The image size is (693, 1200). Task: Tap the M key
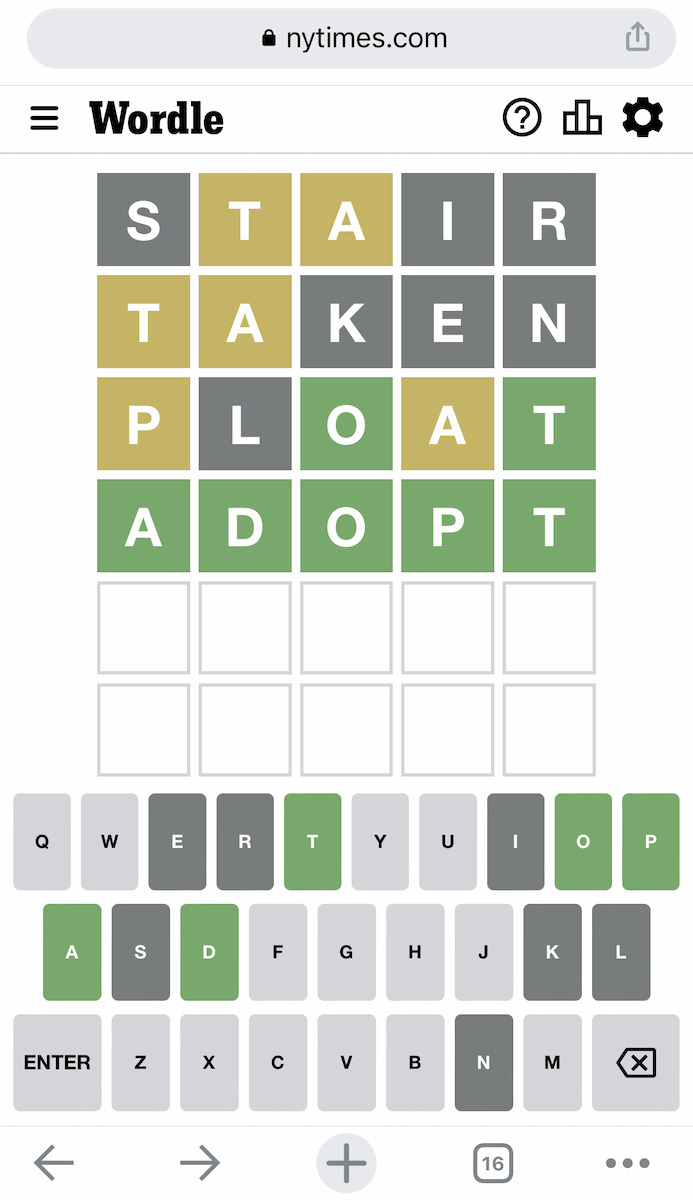[x=552, y=1063]
